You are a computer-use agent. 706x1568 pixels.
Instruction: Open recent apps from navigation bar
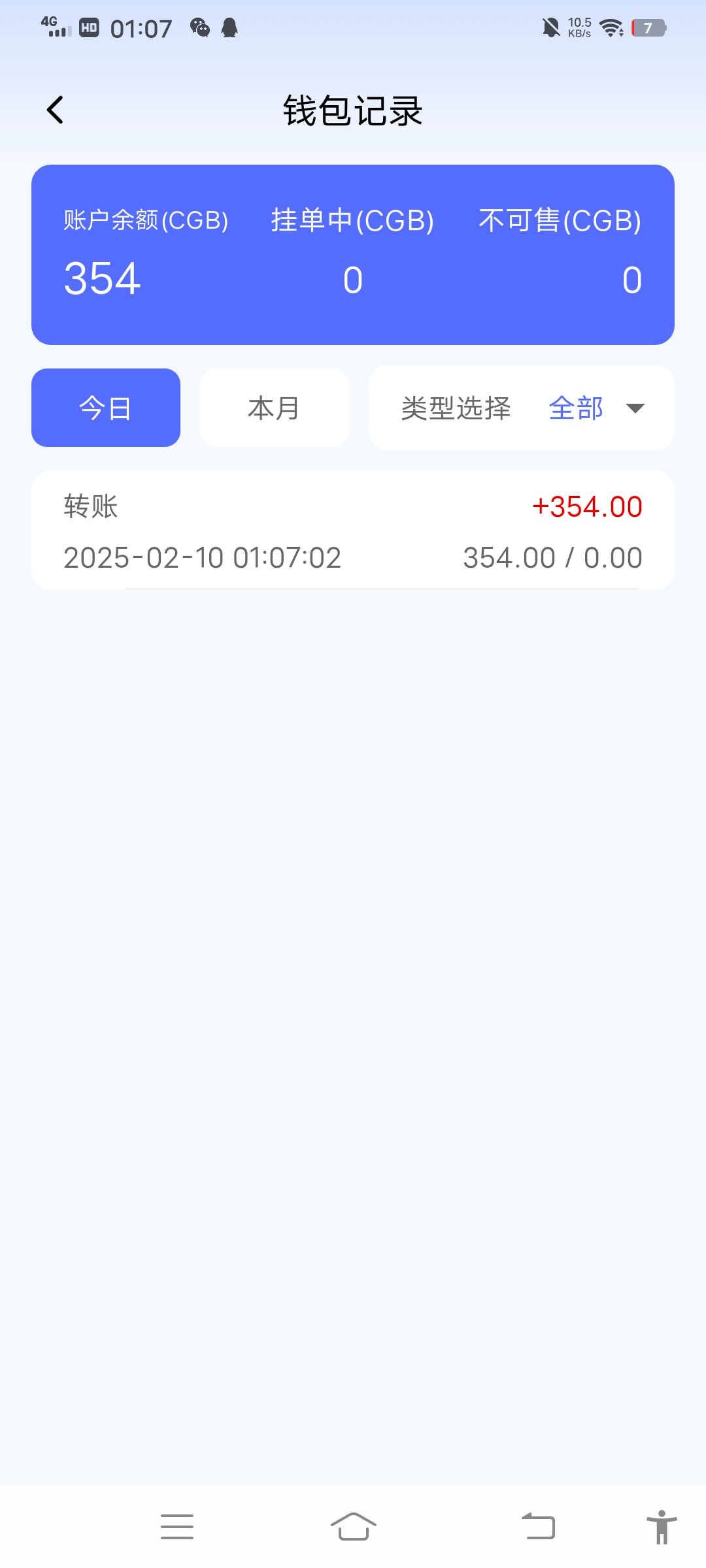[x=177, y=1527]
